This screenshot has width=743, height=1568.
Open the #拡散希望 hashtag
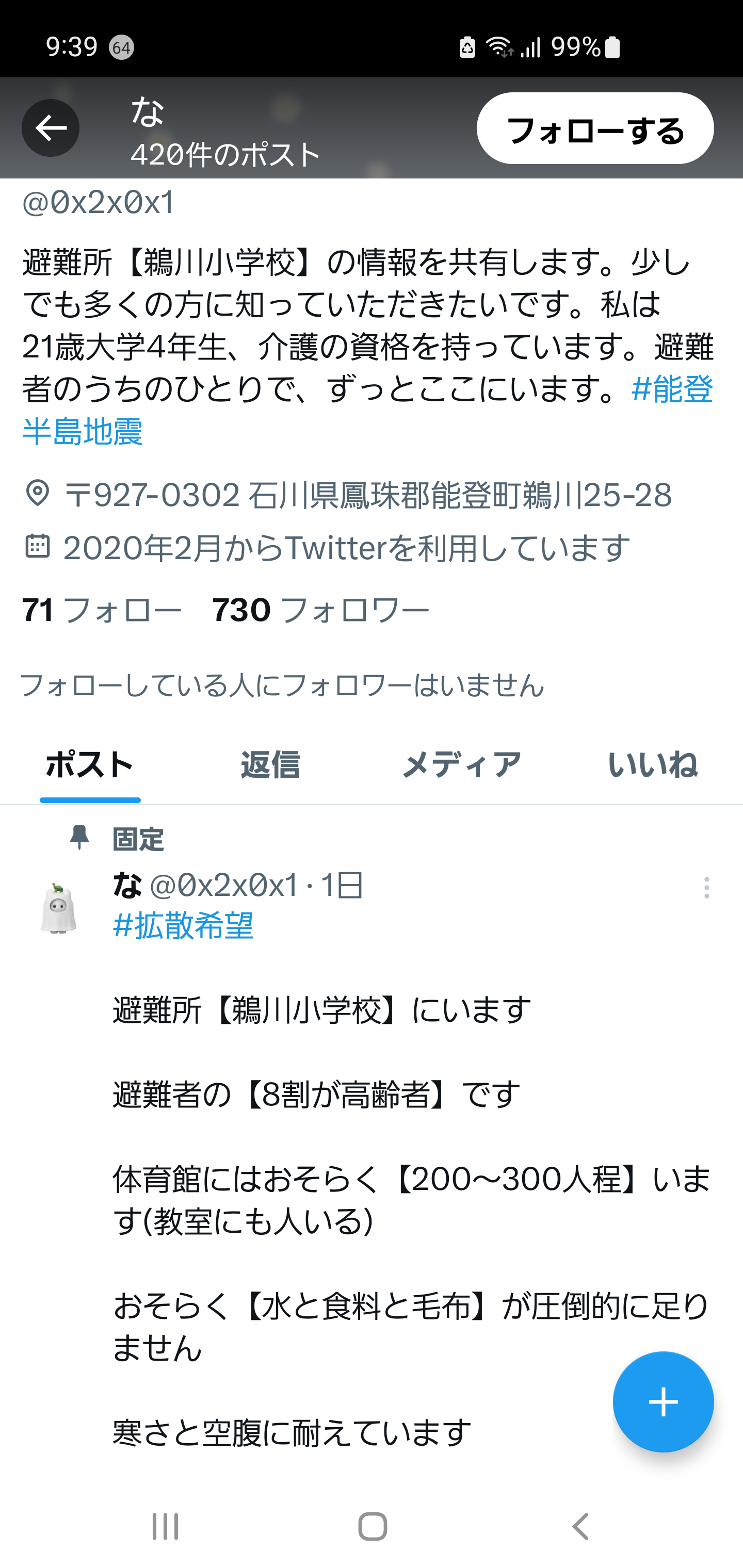point(183,926)
